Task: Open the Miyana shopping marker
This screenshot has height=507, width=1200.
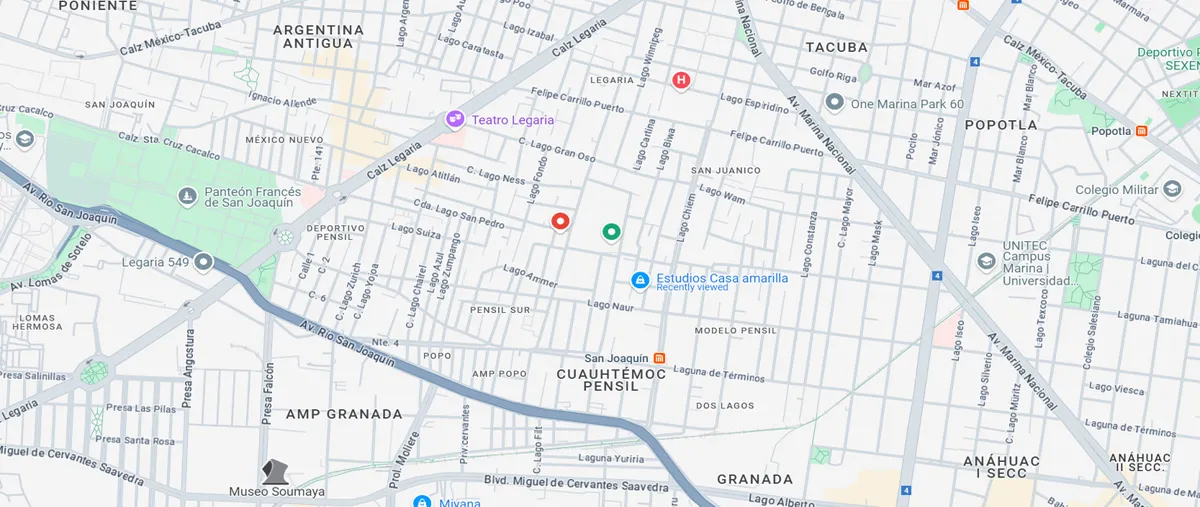Action: [x=422, y=501]
